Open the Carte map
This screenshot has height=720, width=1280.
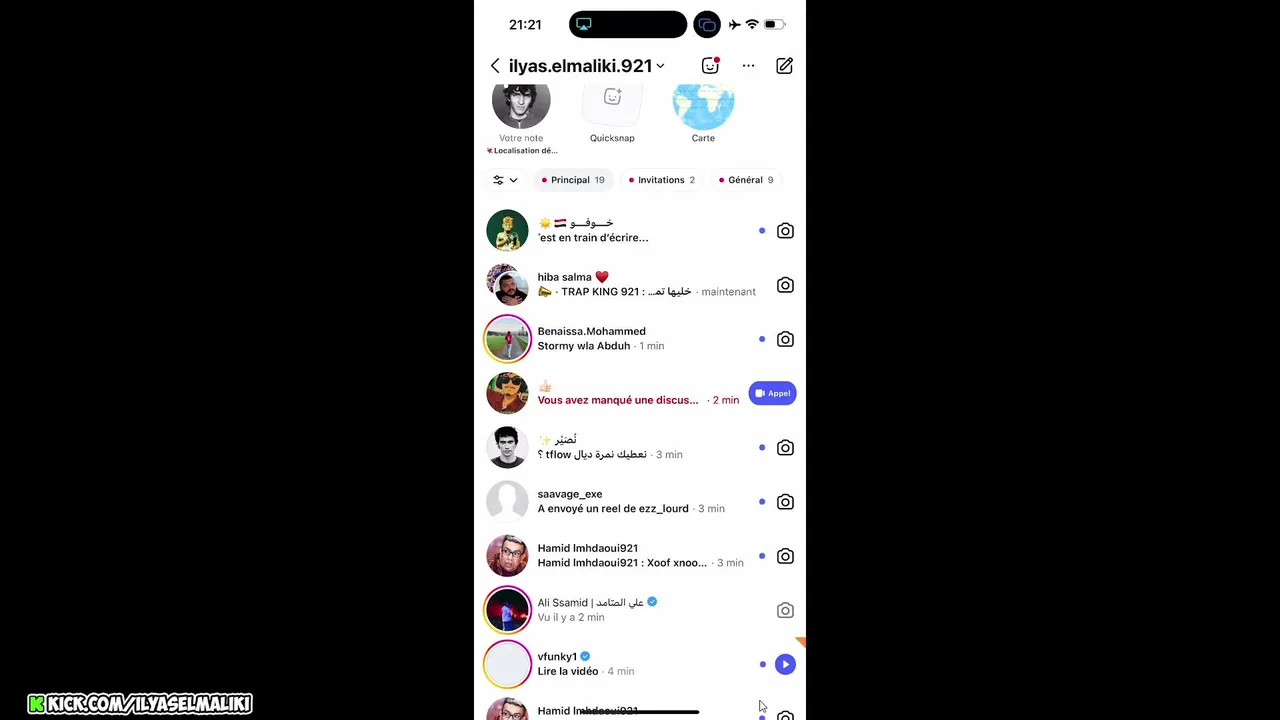click(x=703, y=108)
